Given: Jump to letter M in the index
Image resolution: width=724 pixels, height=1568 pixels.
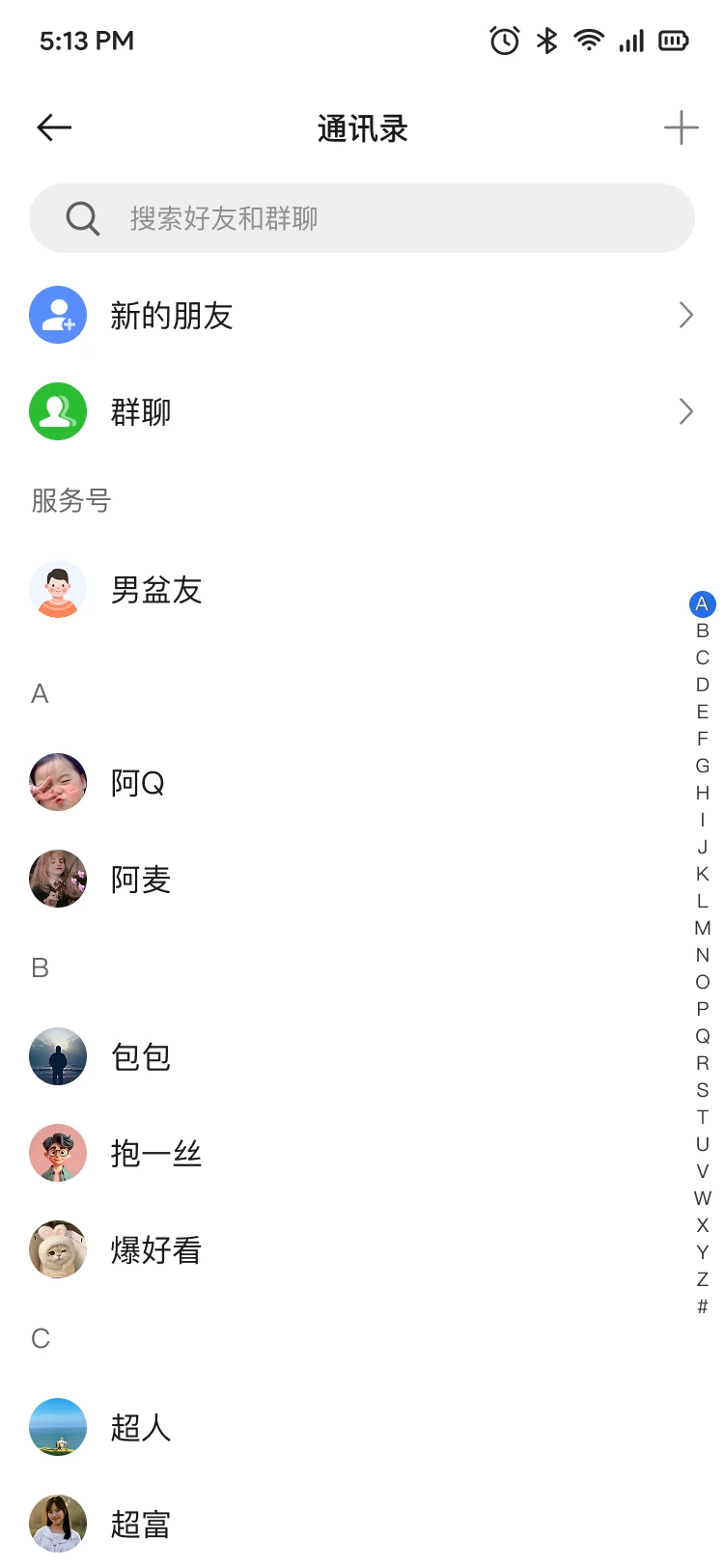Looking at the screenshot, I should [703, 928].
